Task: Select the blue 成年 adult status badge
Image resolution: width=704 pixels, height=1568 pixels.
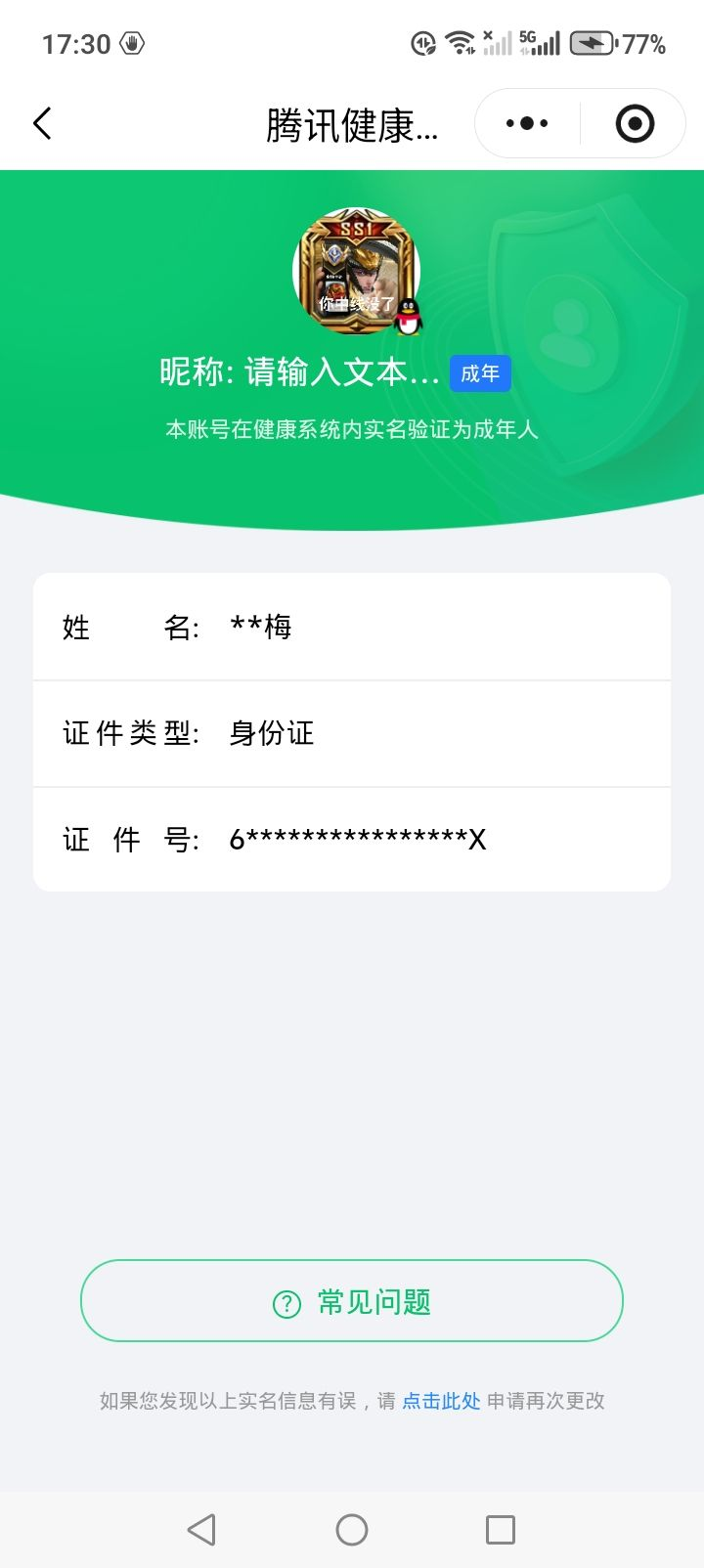Action: click(480, 372)
